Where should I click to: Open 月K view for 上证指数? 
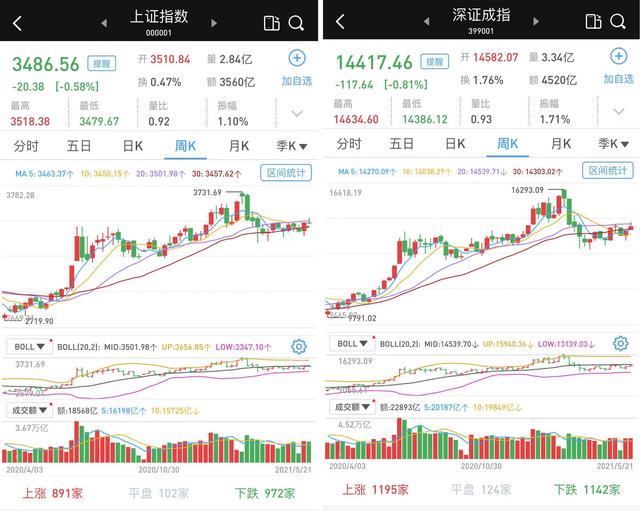(x=239, y=146)
